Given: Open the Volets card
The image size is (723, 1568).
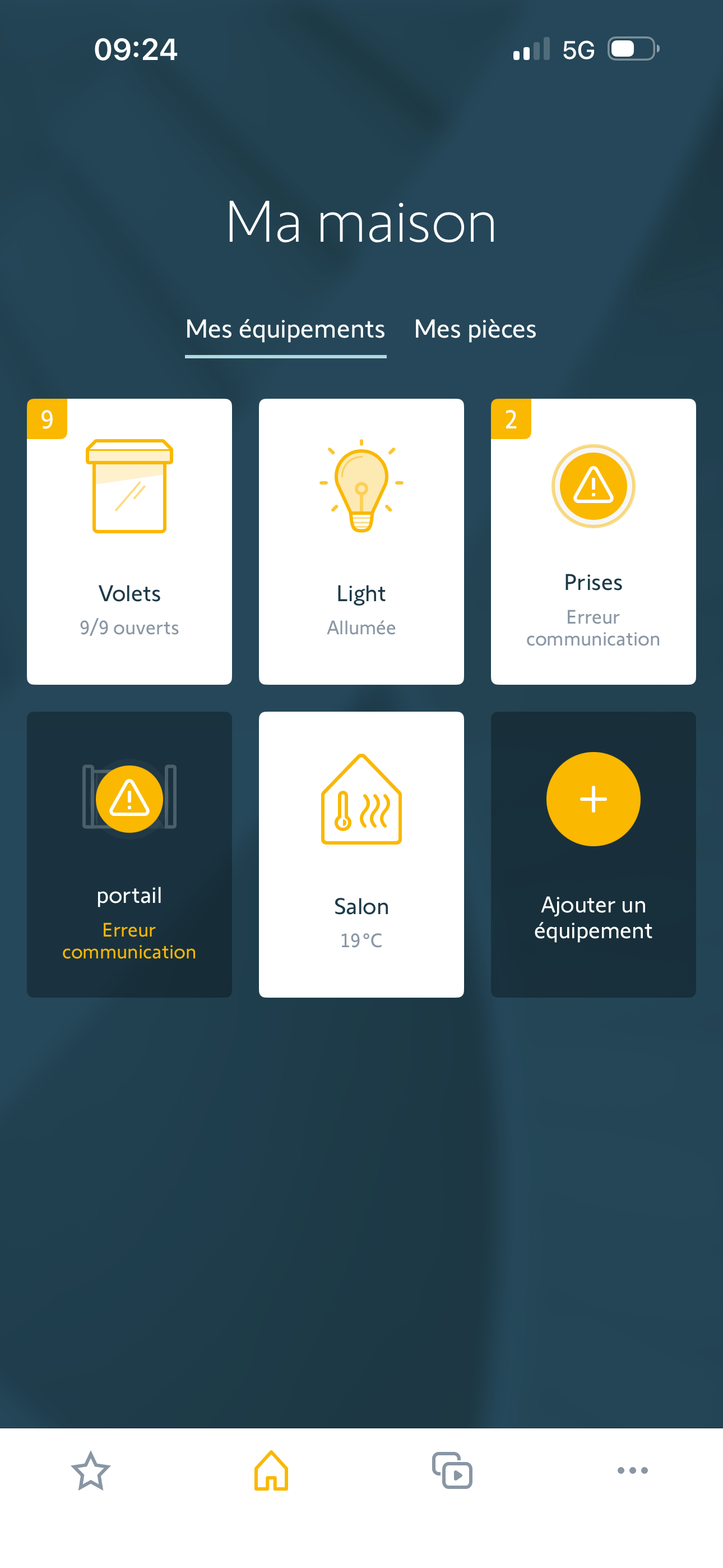Looking at the screenshot, I should tap(129, 541).
